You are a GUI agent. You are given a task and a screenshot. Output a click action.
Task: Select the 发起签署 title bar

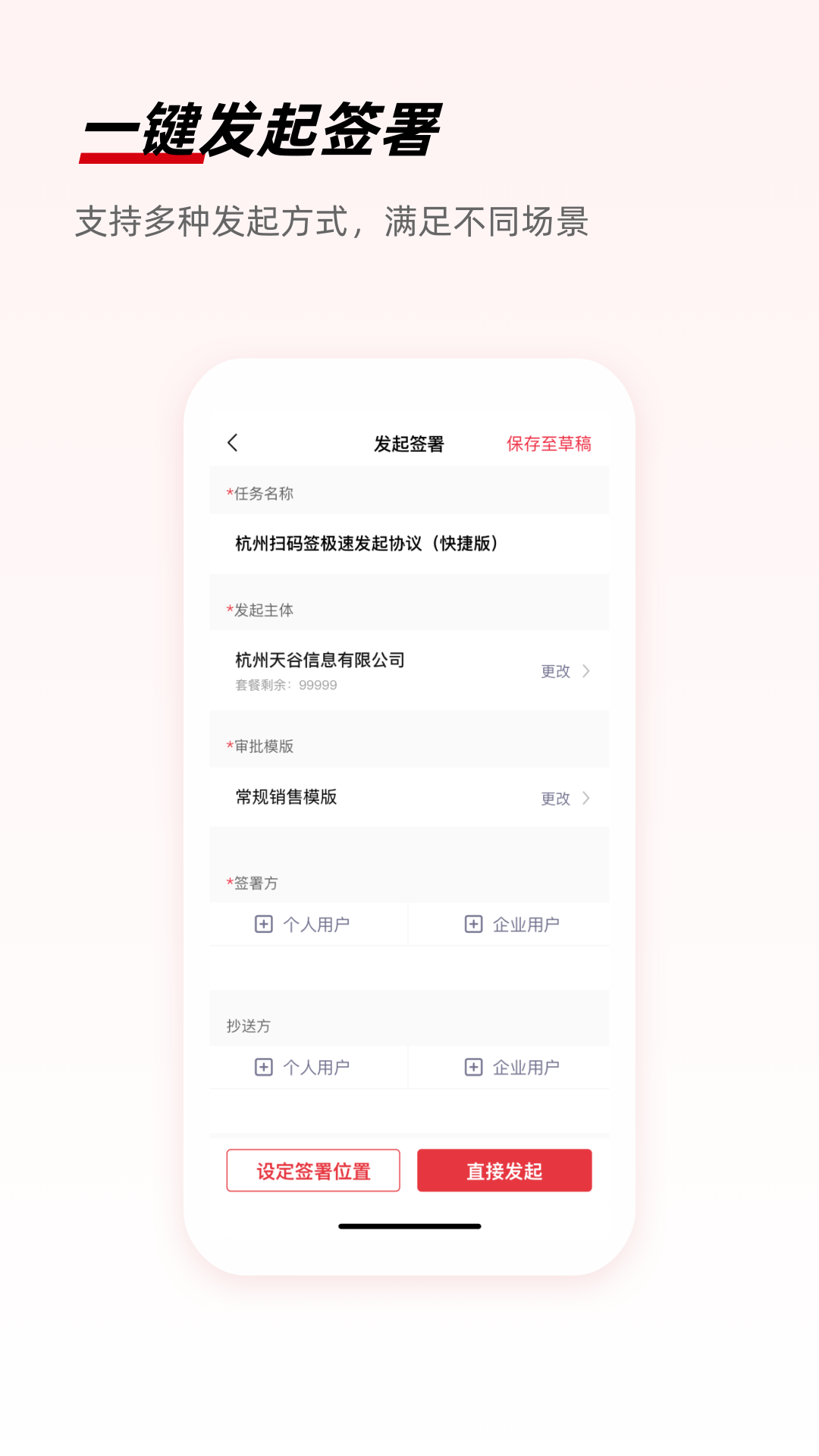tap(409, 442)
